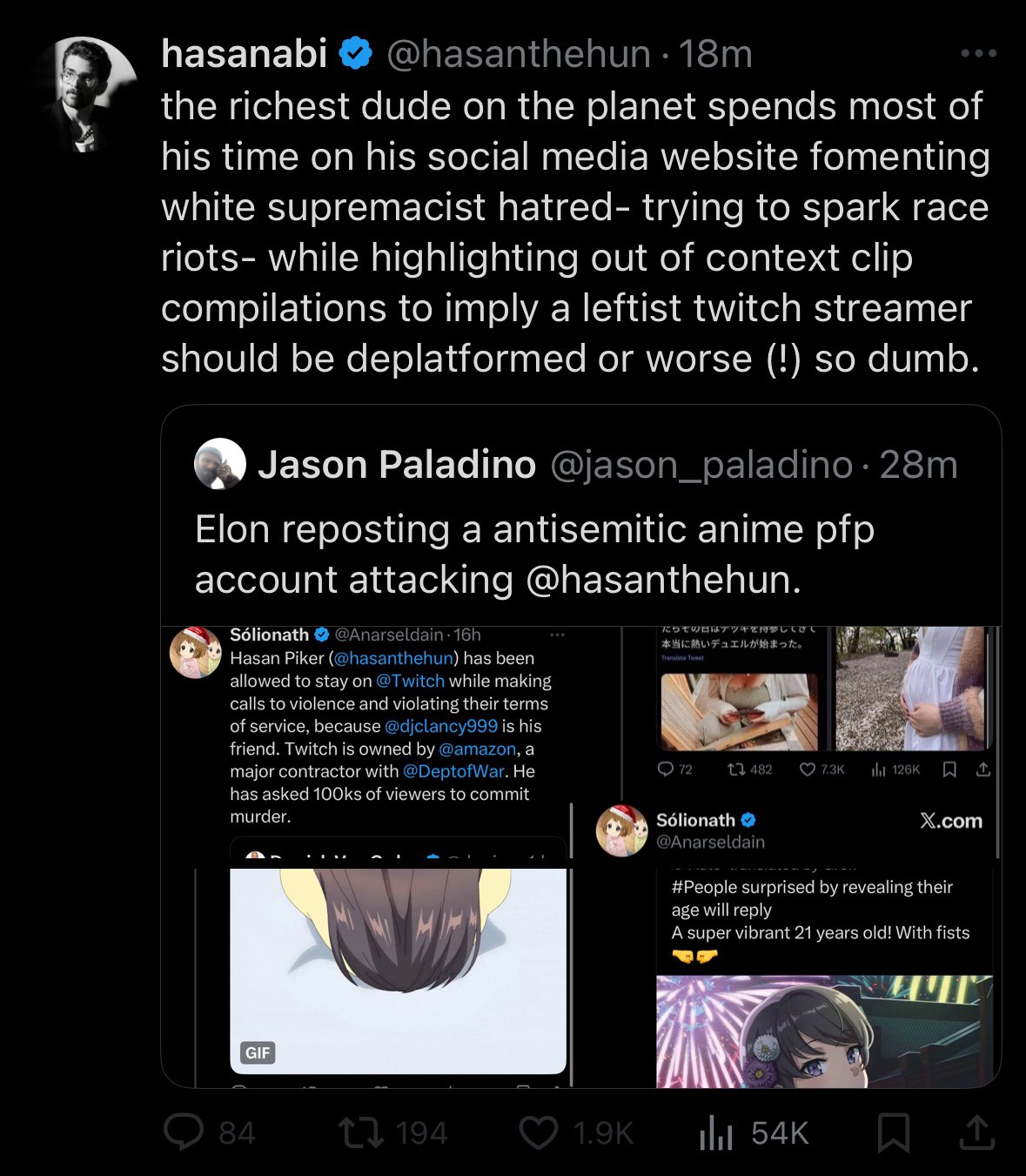Bookmark hasanabi's post
This screenshot has height=1176, width=1026.
tap(894, 1132)
